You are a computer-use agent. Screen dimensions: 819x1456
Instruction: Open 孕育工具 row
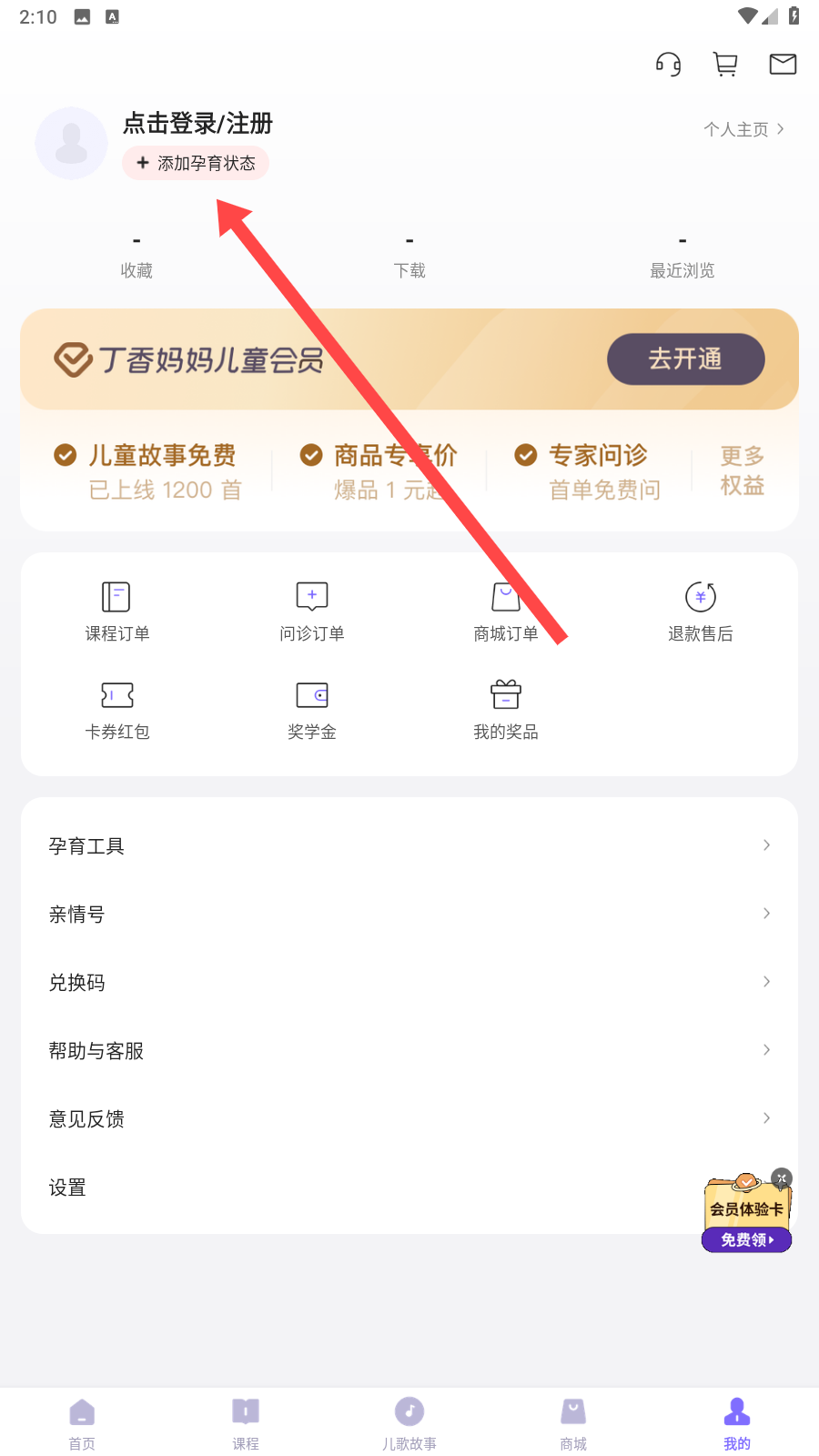point(409,845)
